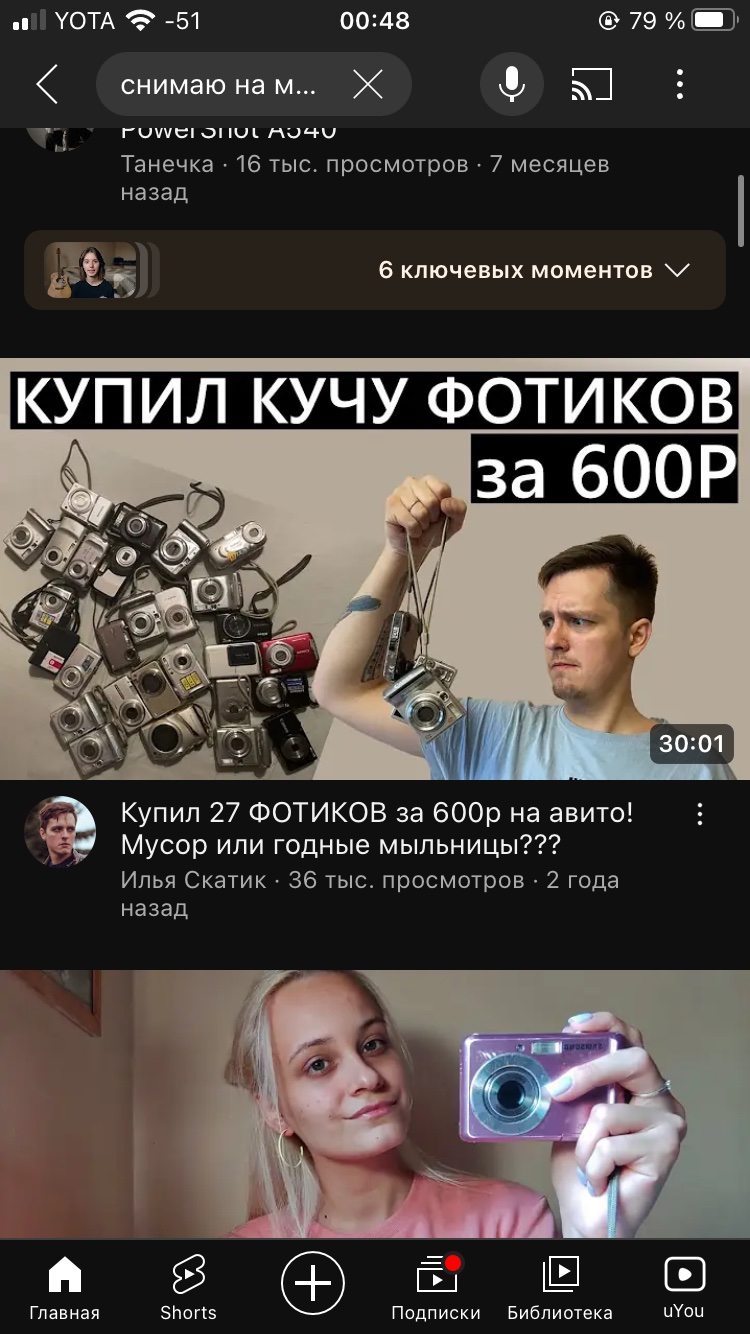Open options for the Купил 27 ФОТИКОВ video
Image resolution: width=750 pixels, height=1334 pixels.
[x=700, y=814]
